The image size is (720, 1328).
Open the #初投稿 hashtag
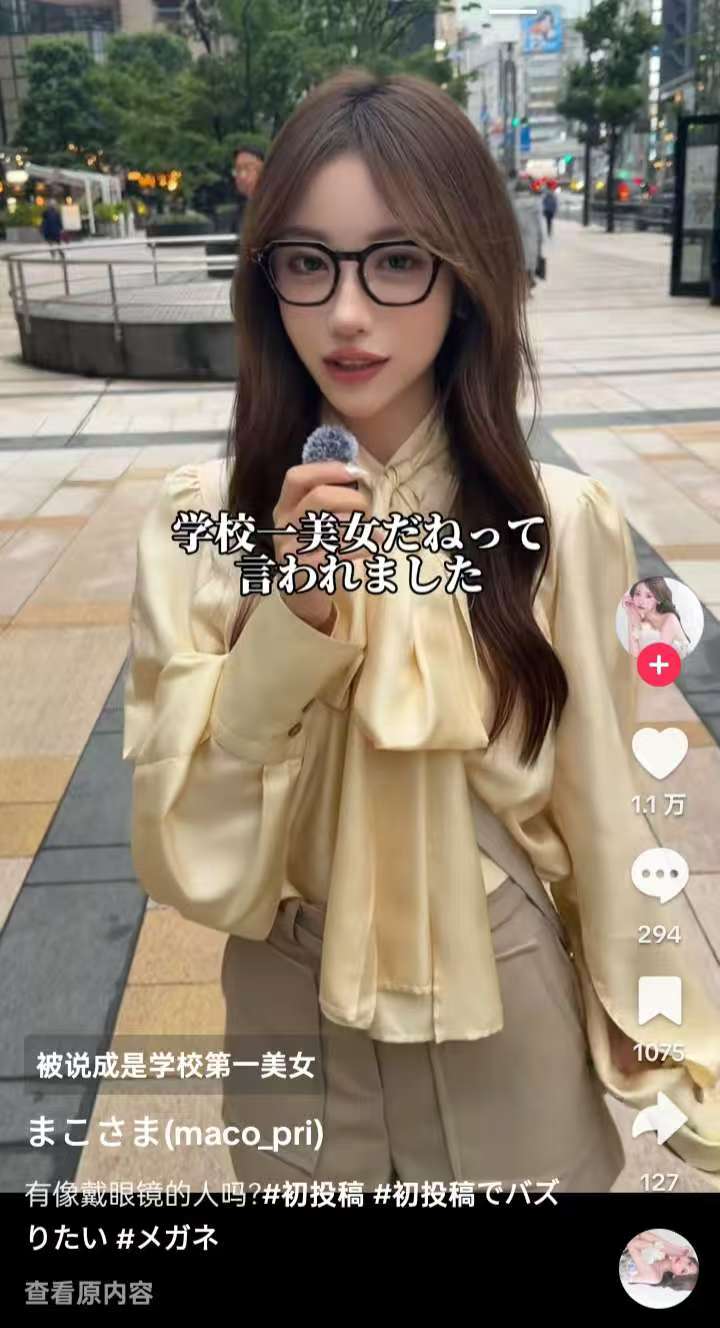point(314,1196)
